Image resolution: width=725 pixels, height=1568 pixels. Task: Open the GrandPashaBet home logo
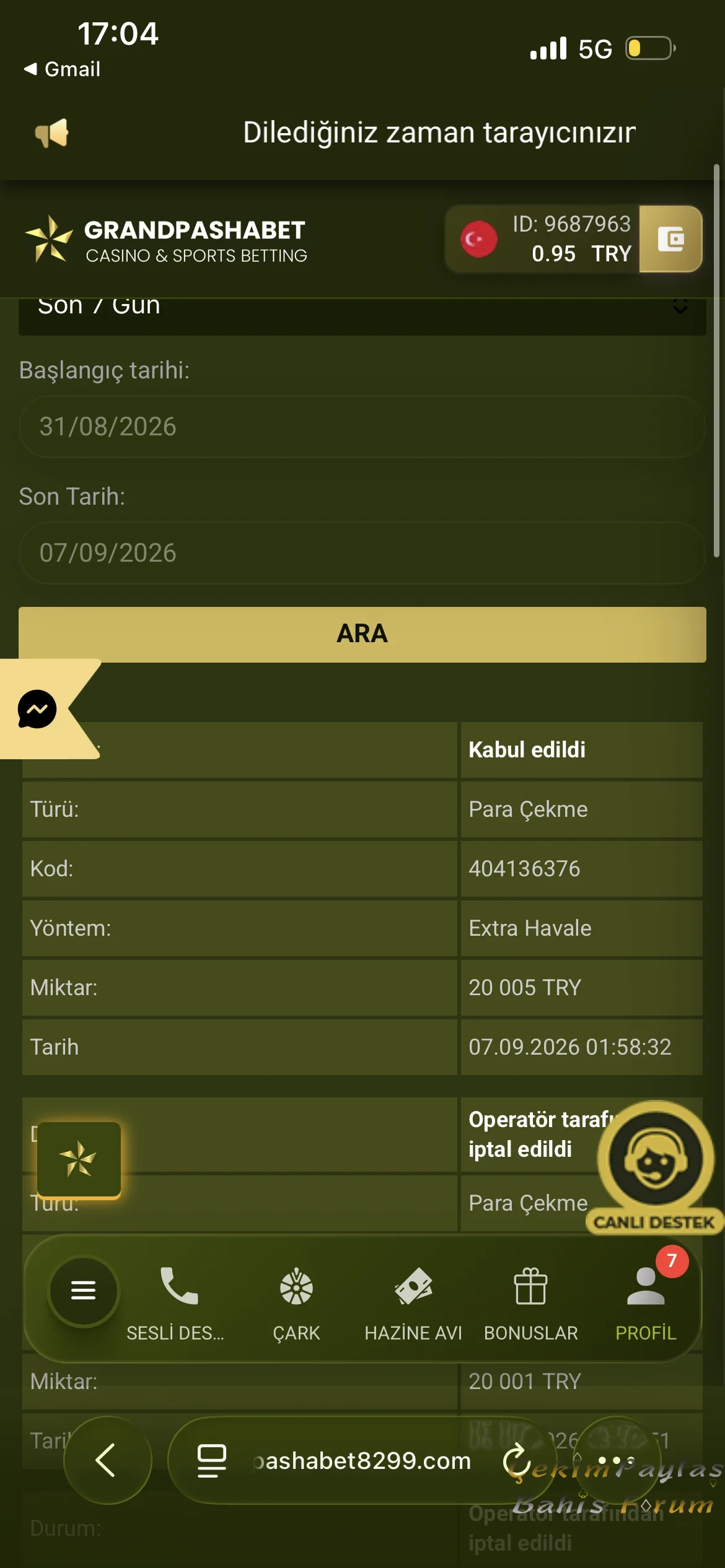[166, 240]
